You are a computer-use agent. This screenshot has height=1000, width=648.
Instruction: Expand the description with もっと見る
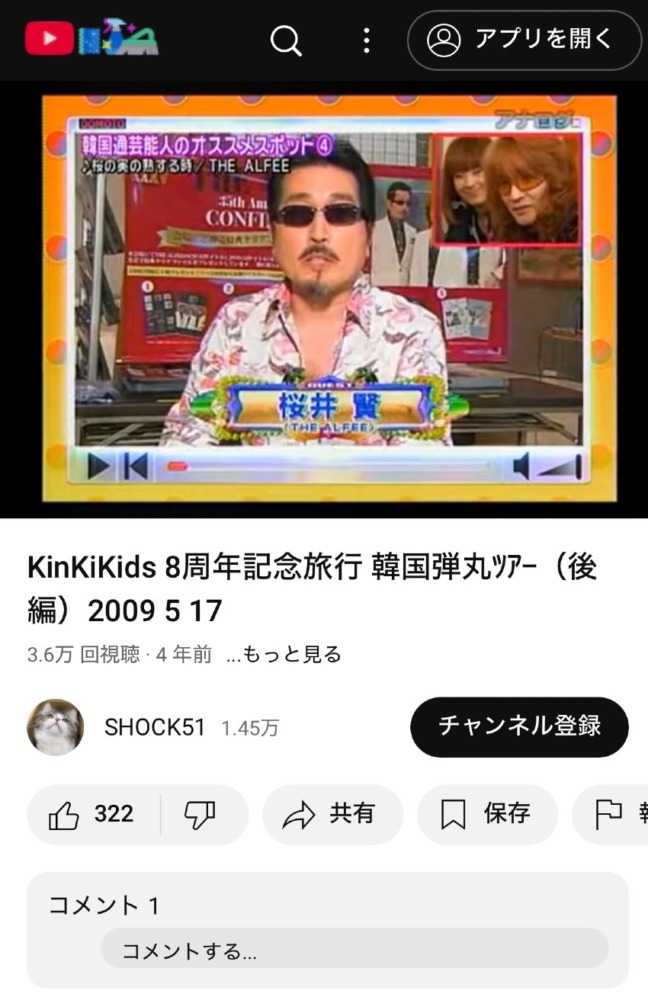284,655
